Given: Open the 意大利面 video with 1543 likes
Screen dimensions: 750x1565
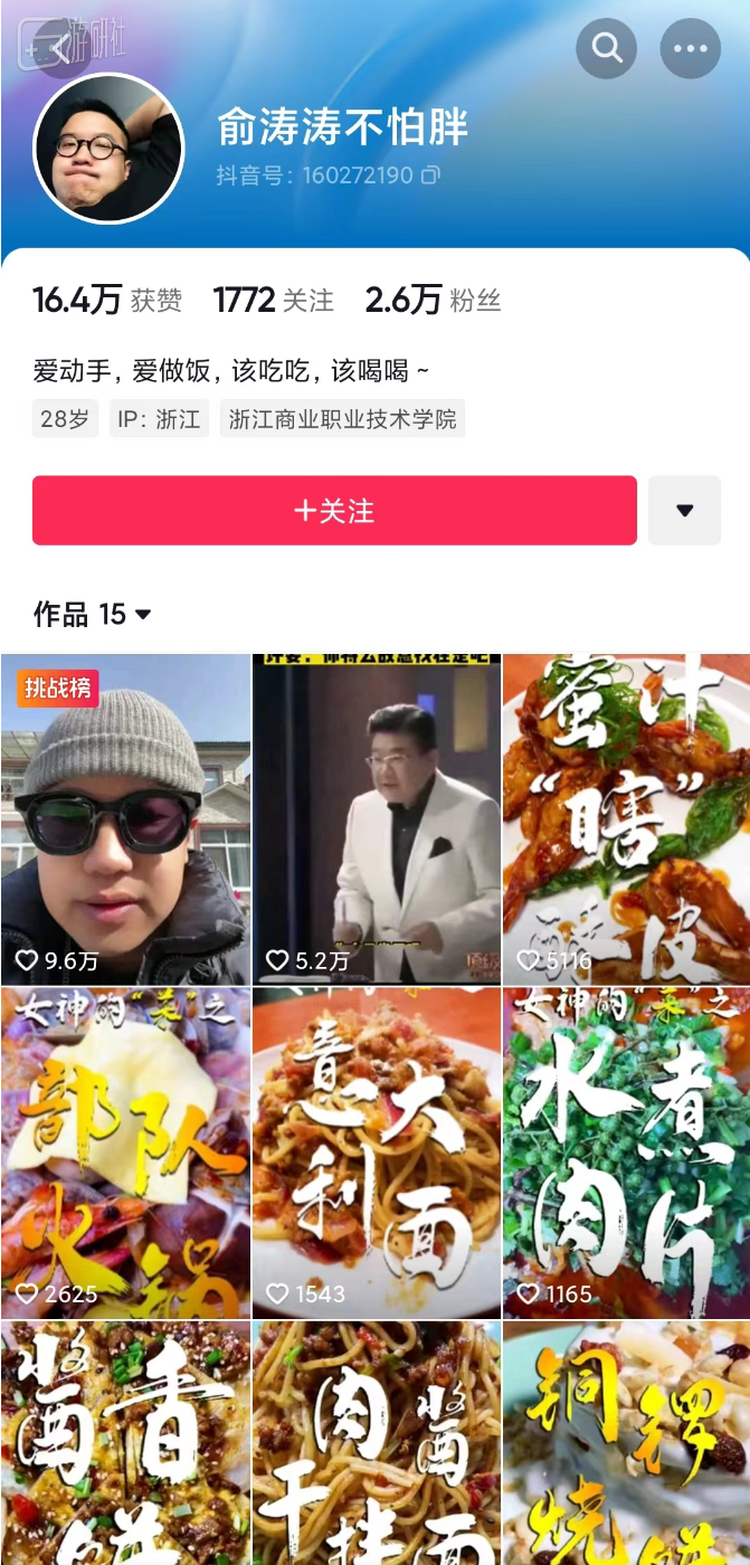Looking at the screenshot, I should pos(376,1153).
